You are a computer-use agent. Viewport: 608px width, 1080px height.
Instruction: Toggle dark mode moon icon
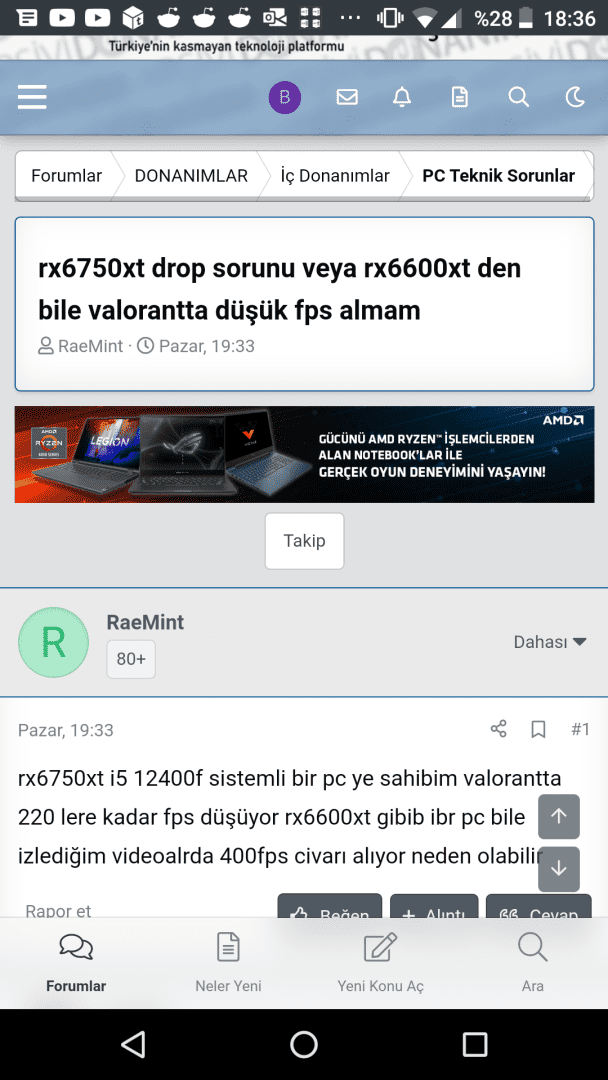(575, 97)
